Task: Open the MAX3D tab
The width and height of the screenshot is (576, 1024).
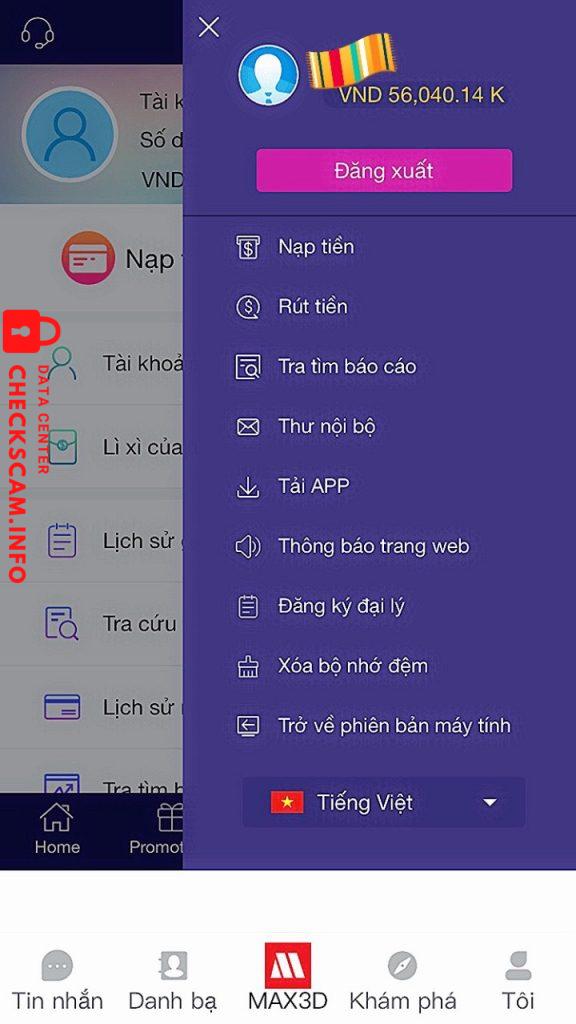Action: click(288, 978)
